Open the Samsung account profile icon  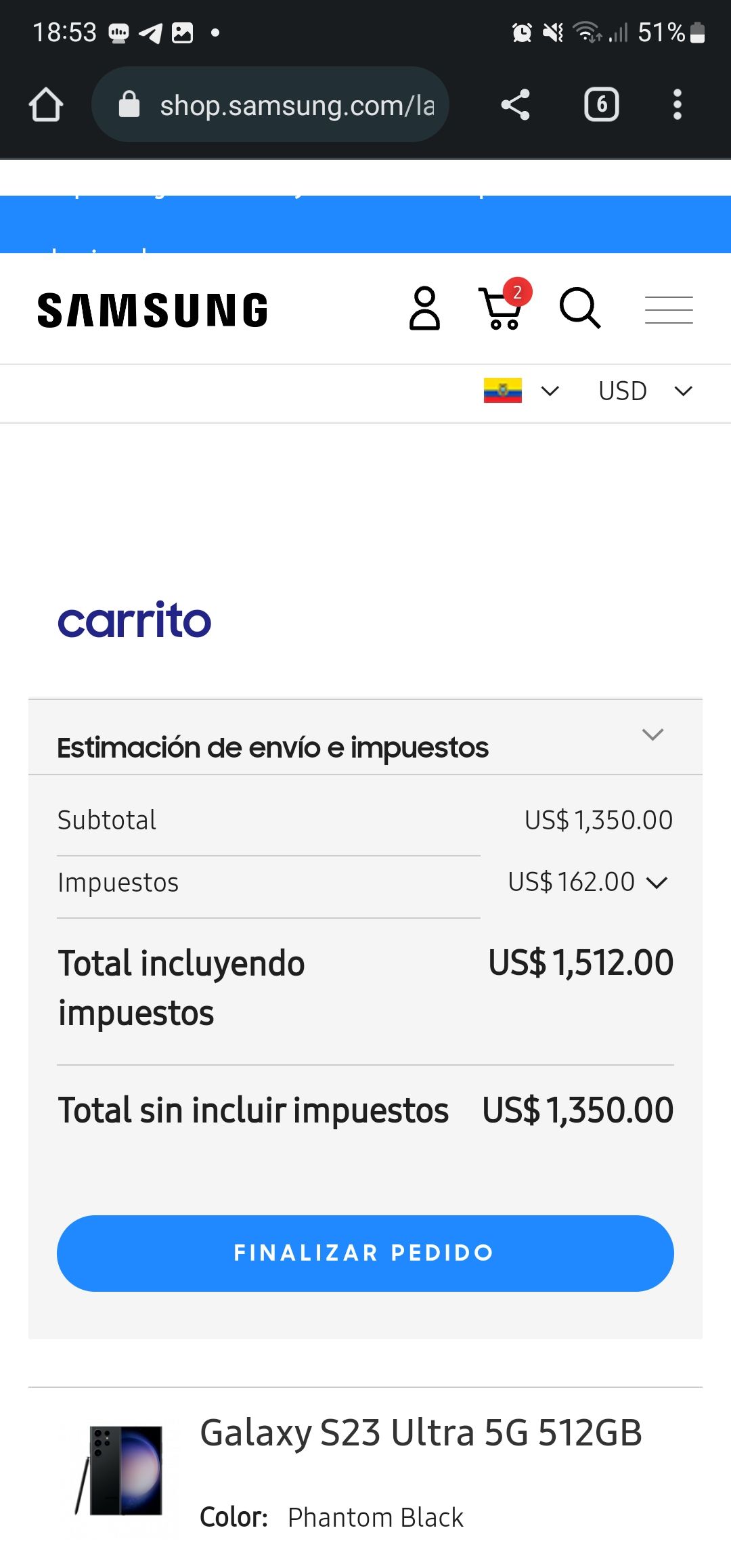(x=424, y=309)
